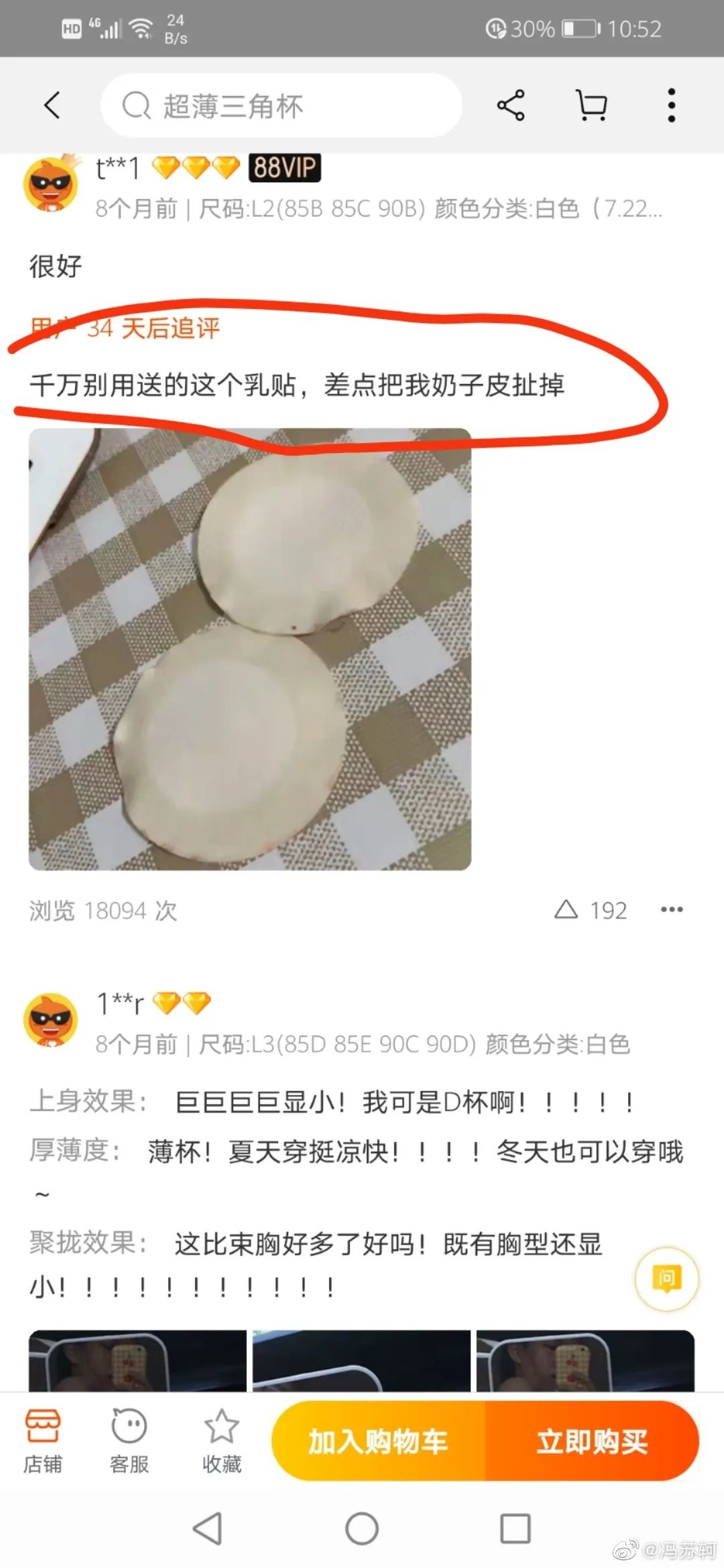Tap the back arrow to previous page
Image resolution: width=724 pixels, height=1568 pixels.
point(52,105)
